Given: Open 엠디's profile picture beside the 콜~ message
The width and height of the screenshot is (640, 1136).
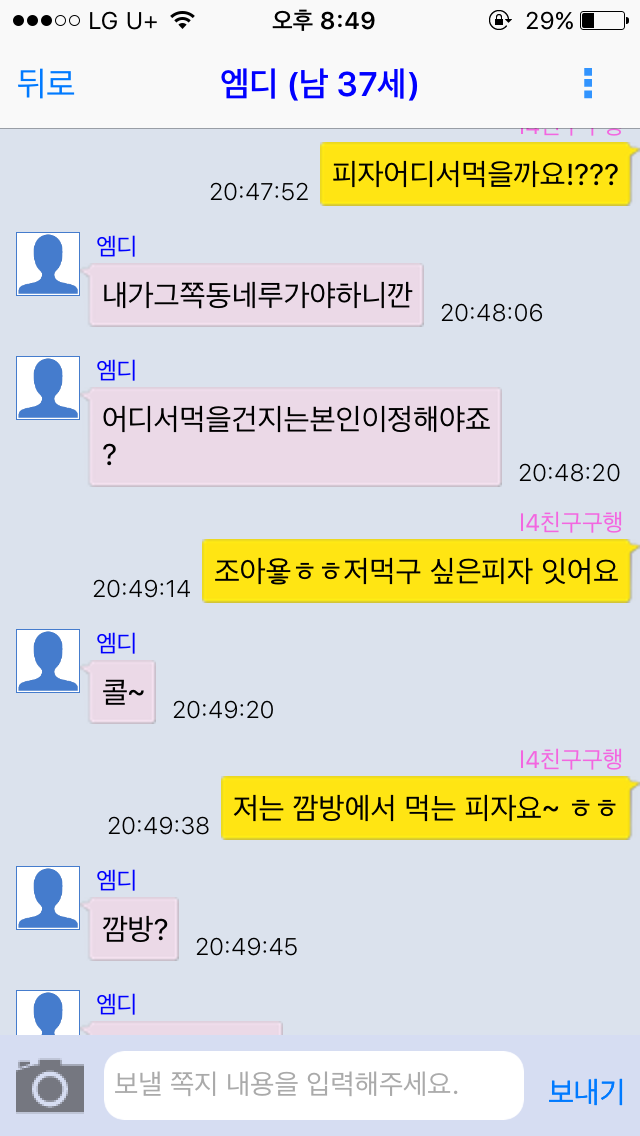Looking at the screenshot, I should click(48, 661).
